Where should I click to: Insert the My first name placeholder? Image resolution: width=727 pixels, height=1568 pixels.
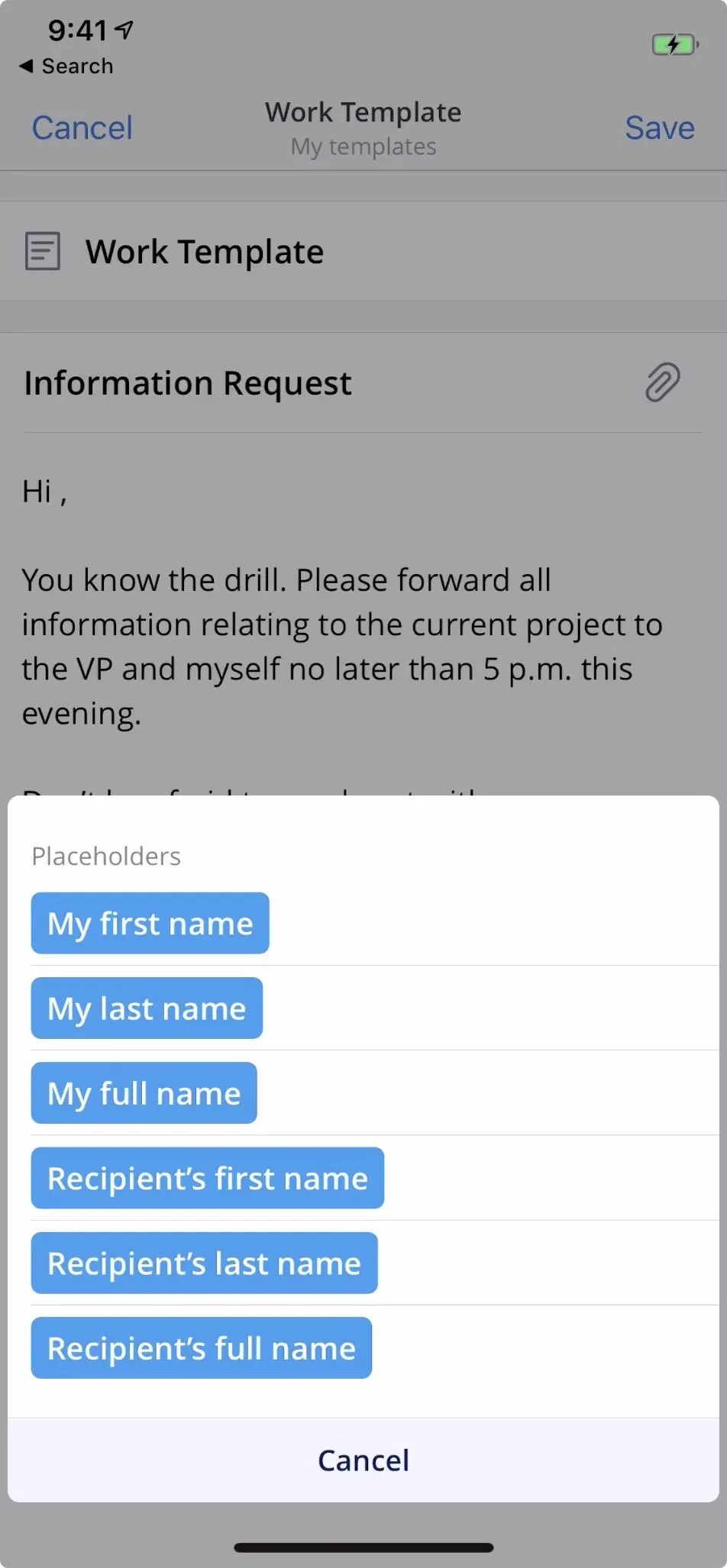[150, 923]
